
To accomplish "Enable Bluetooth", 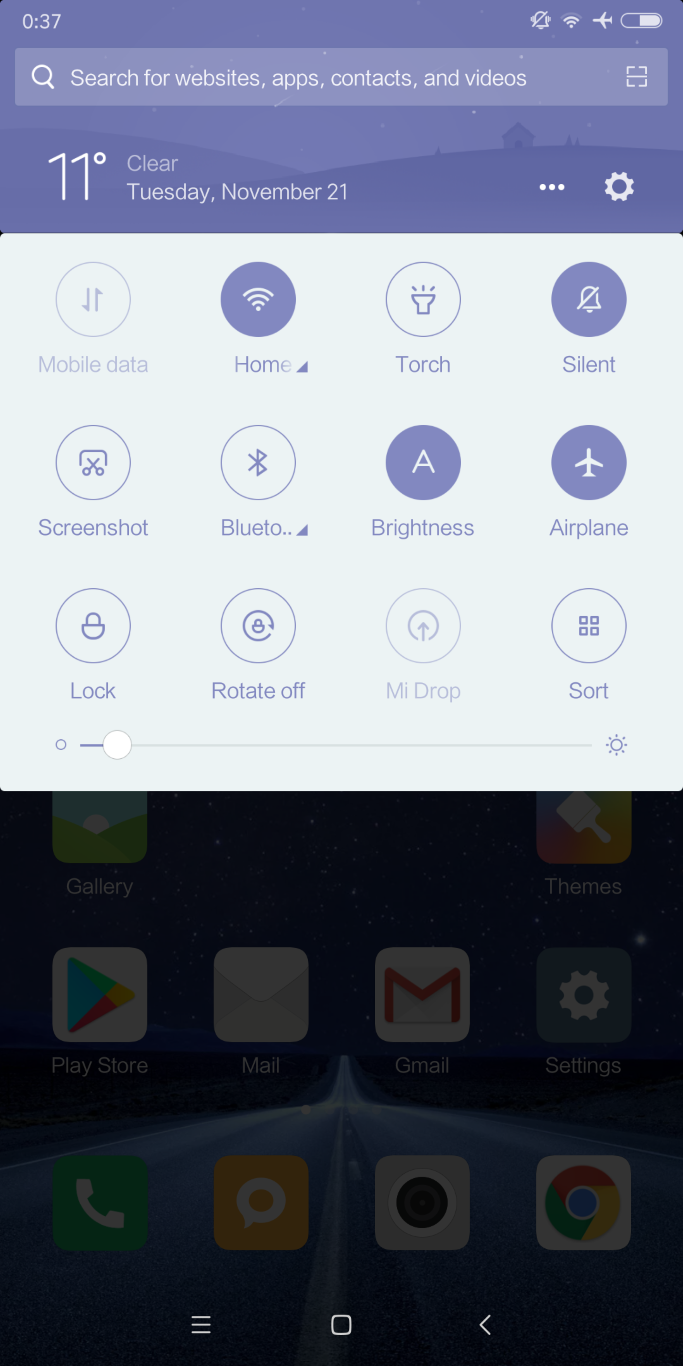I will [258, 463].
